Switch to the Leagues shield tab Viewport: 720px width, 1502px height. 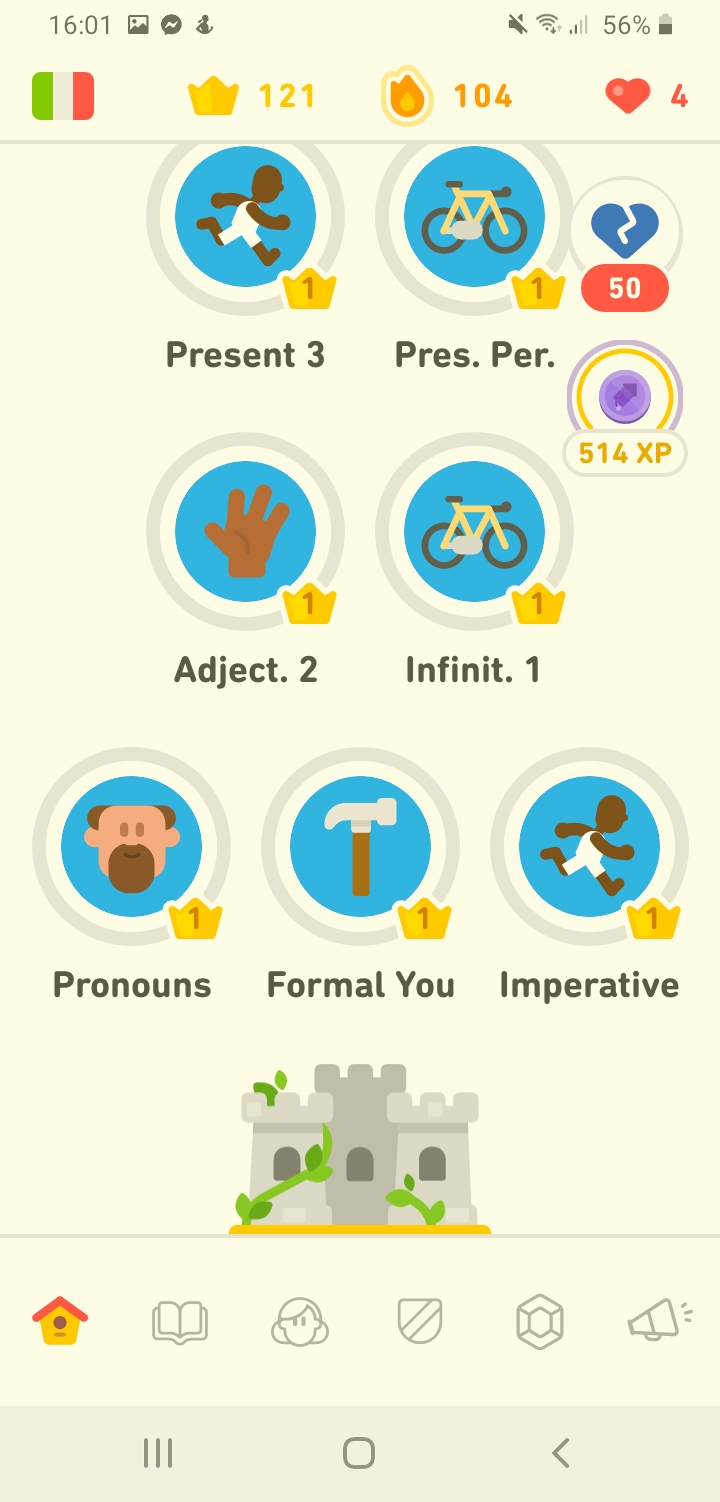420,1320
